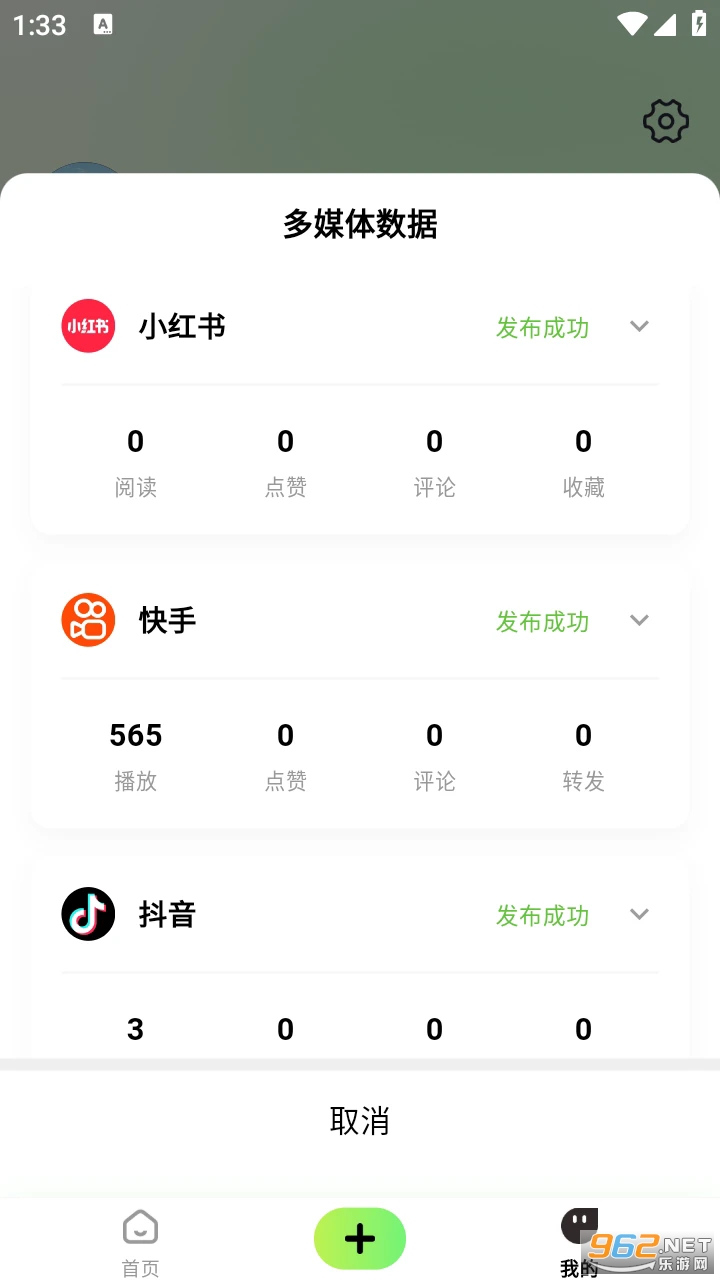Click the 小红书 (Xiaohongshu) platform icon
The width and height of the screenshot is (720, 1280).
click(87, 326)
